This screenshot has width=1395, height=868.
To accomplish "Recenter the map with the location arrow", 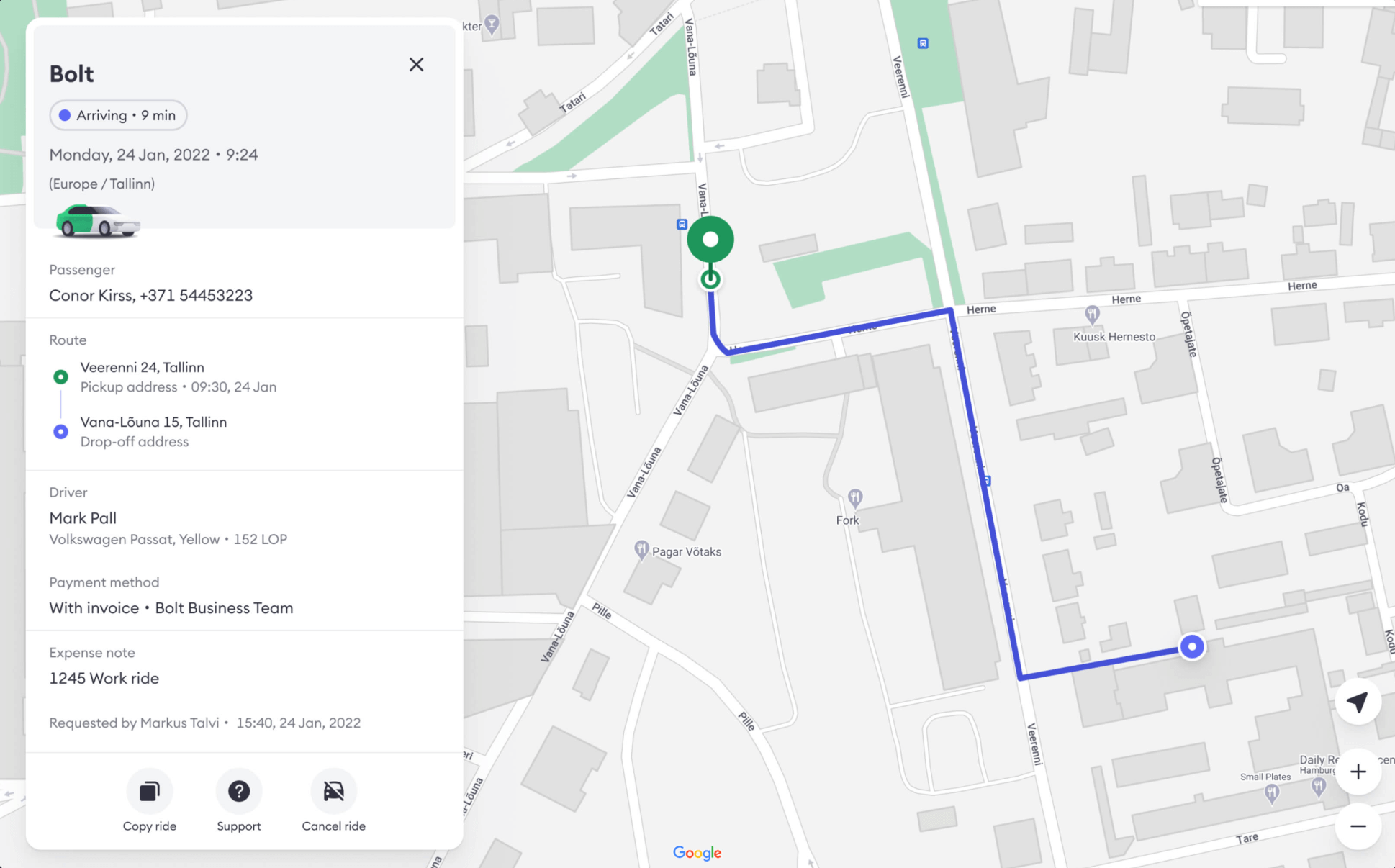I will pyautogui.click(x=1358, y=702).
